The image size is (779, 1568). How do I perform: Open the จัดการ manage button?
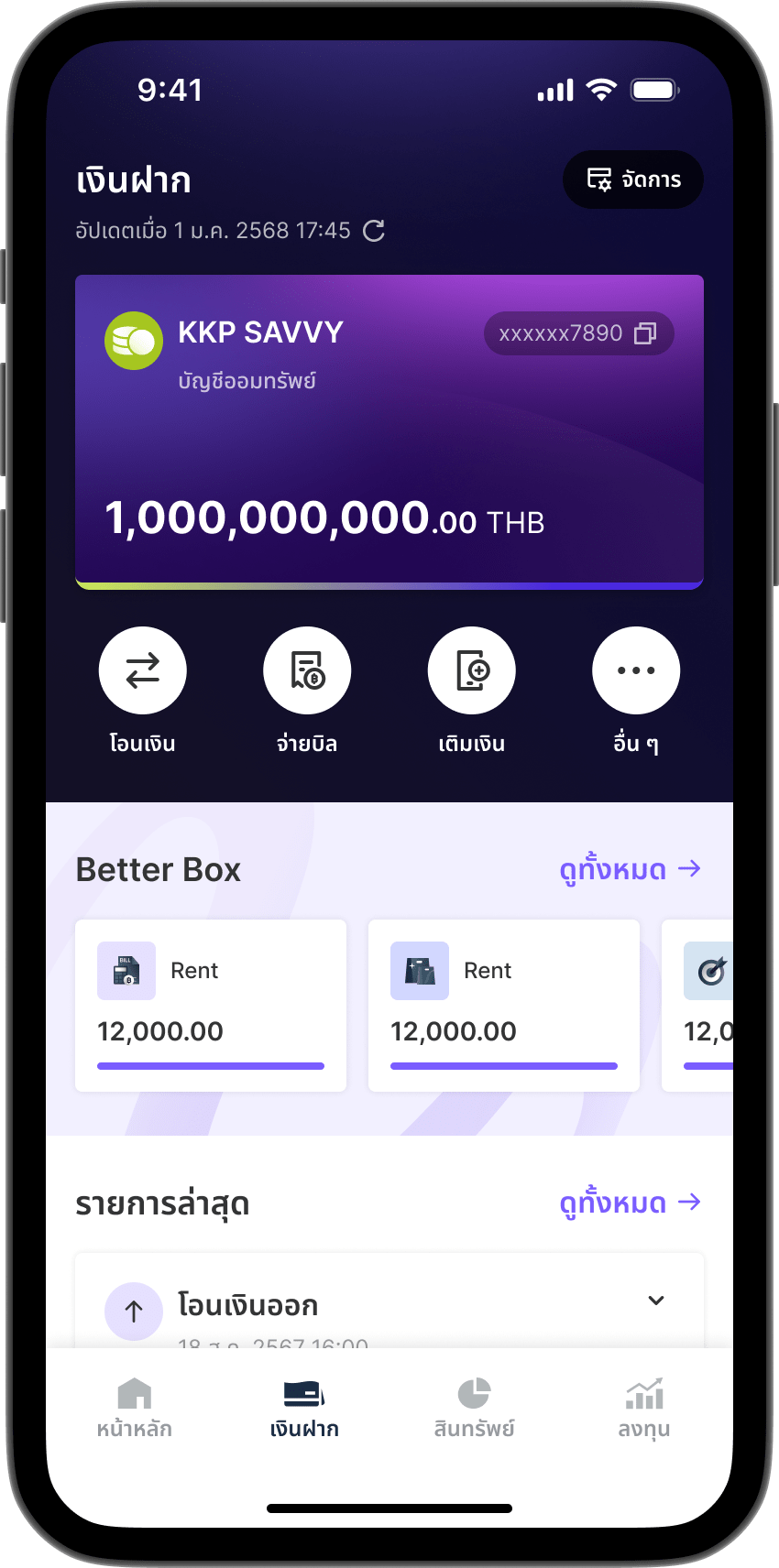(x=632, y=180)
